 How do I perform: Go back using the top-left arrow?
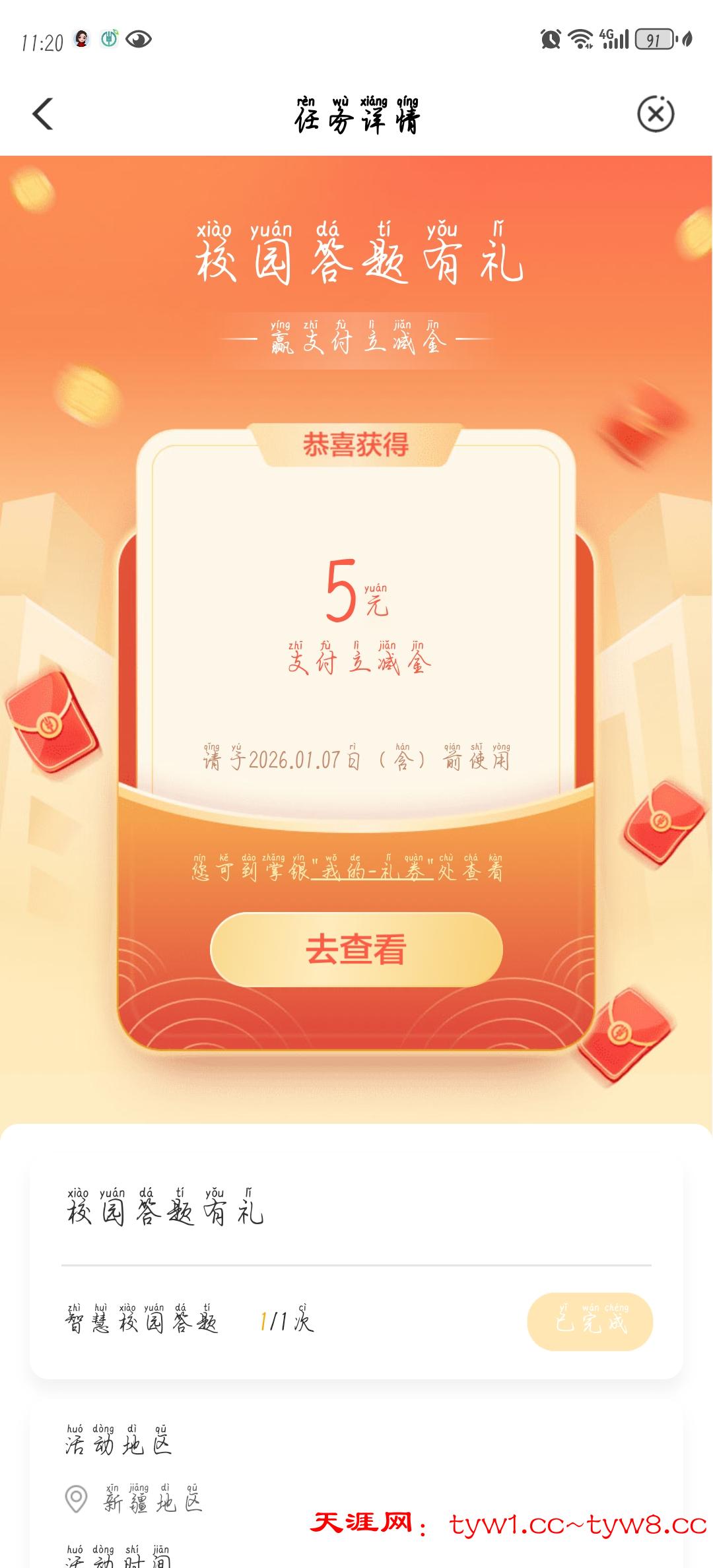pyautogui.click(x=43, y=114)
